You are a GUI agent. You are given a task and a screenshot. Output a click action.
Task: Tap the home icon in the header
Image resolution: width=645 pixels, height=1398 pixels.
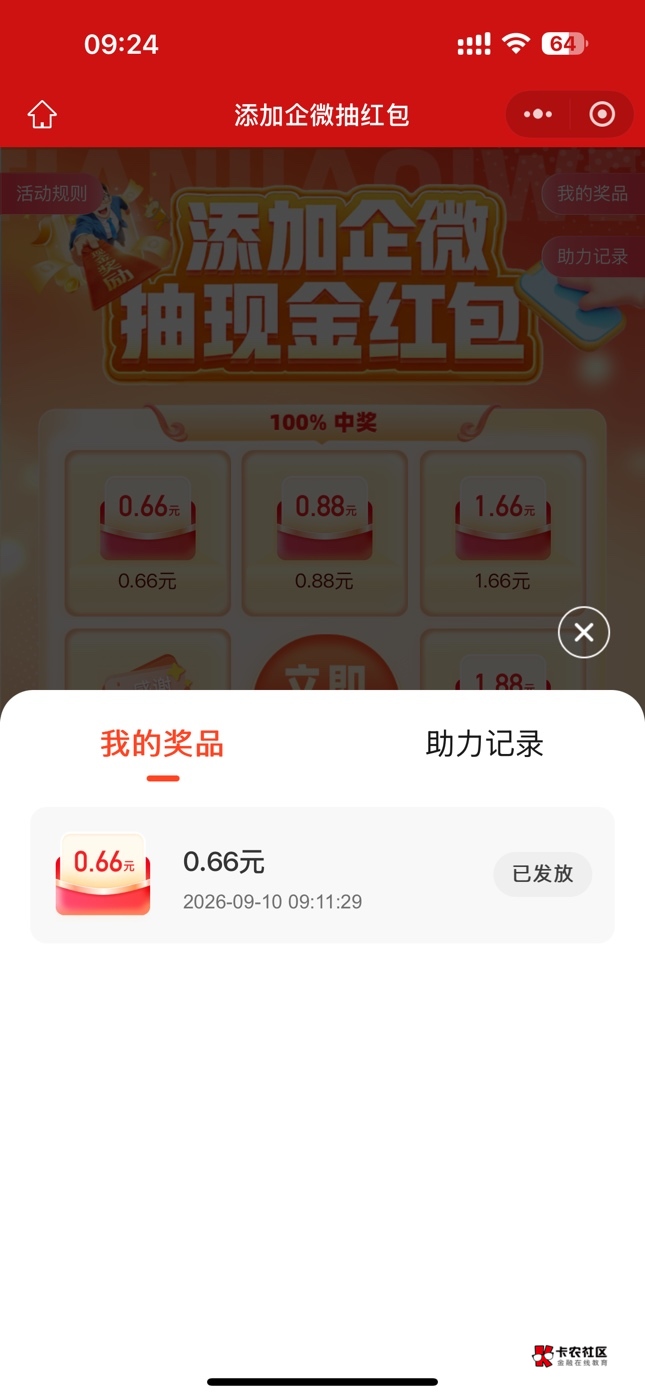click(42, 115)
